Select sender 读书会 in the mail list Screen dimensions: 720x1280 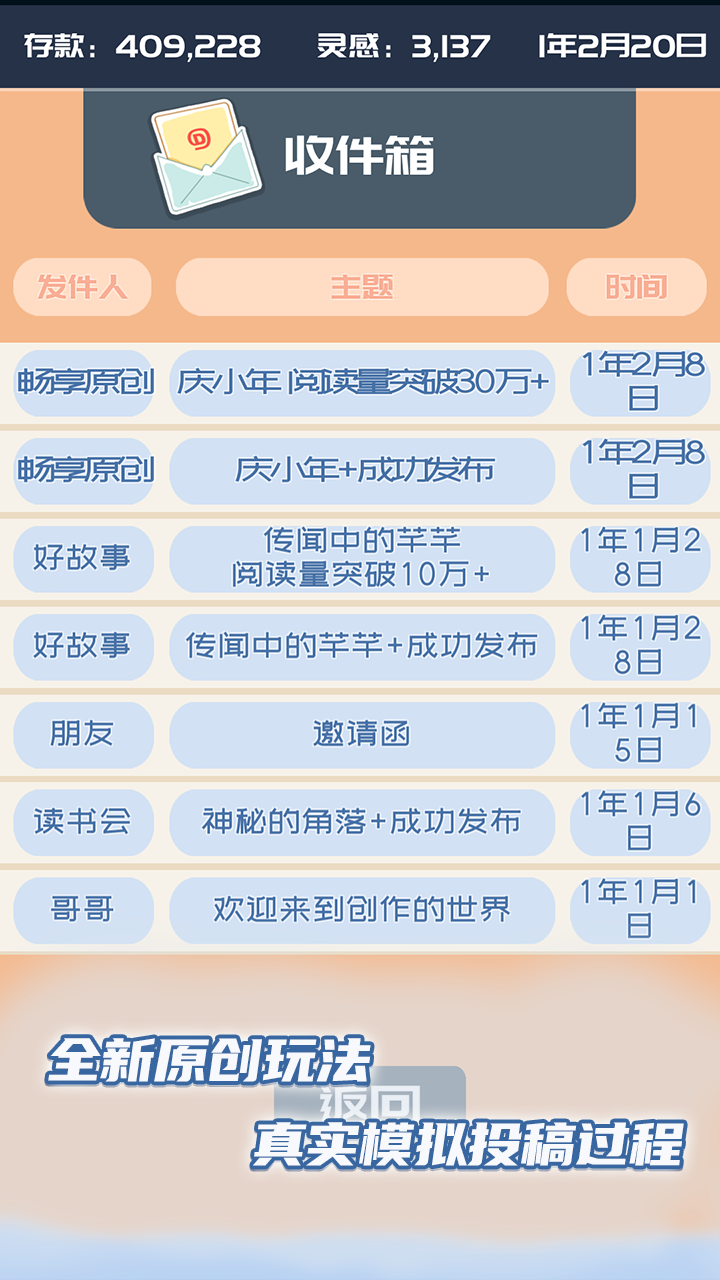83,822
